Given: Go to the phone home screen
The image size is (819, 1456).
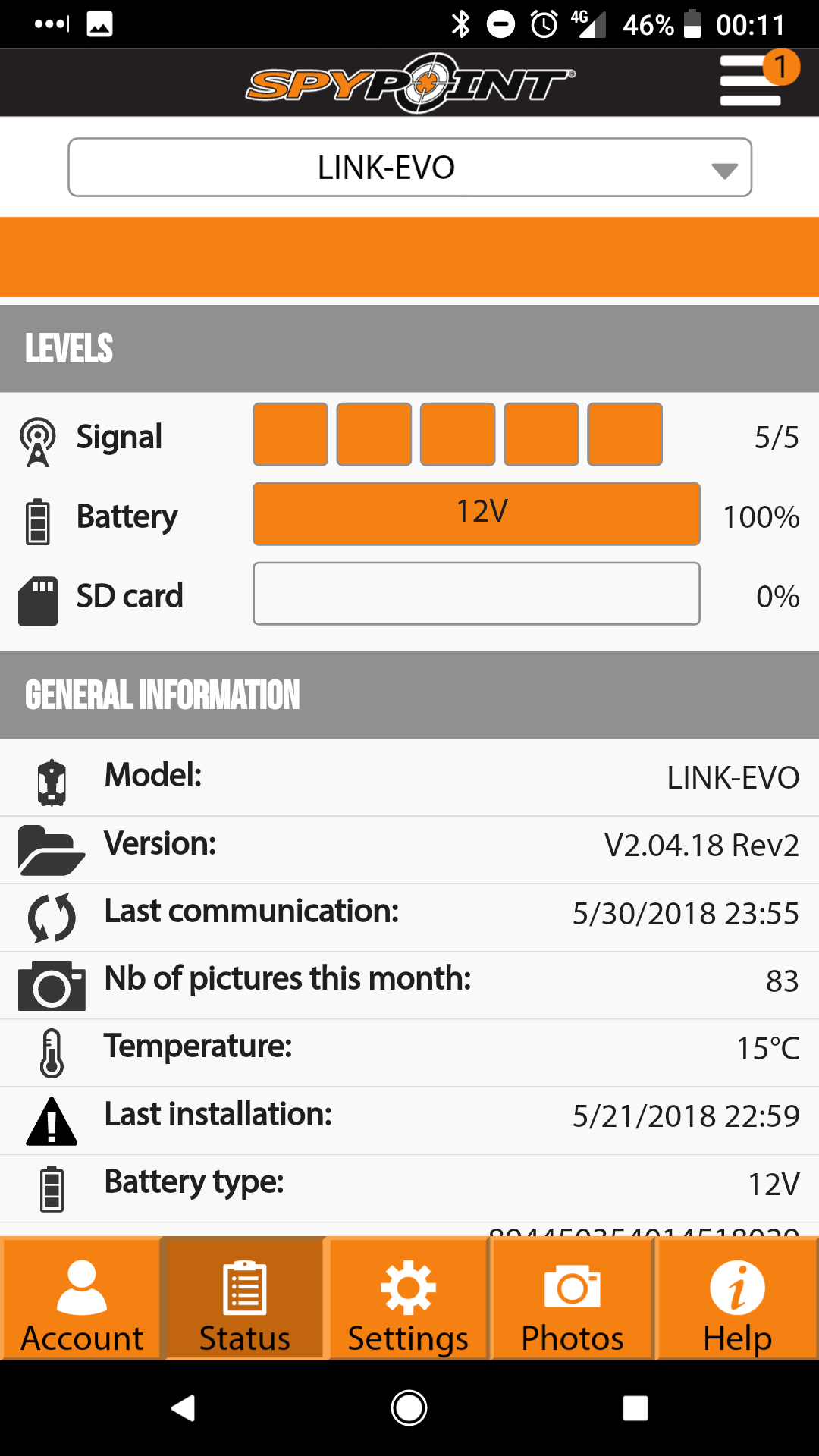Looking at the screenshot, I should point(409,1408).
